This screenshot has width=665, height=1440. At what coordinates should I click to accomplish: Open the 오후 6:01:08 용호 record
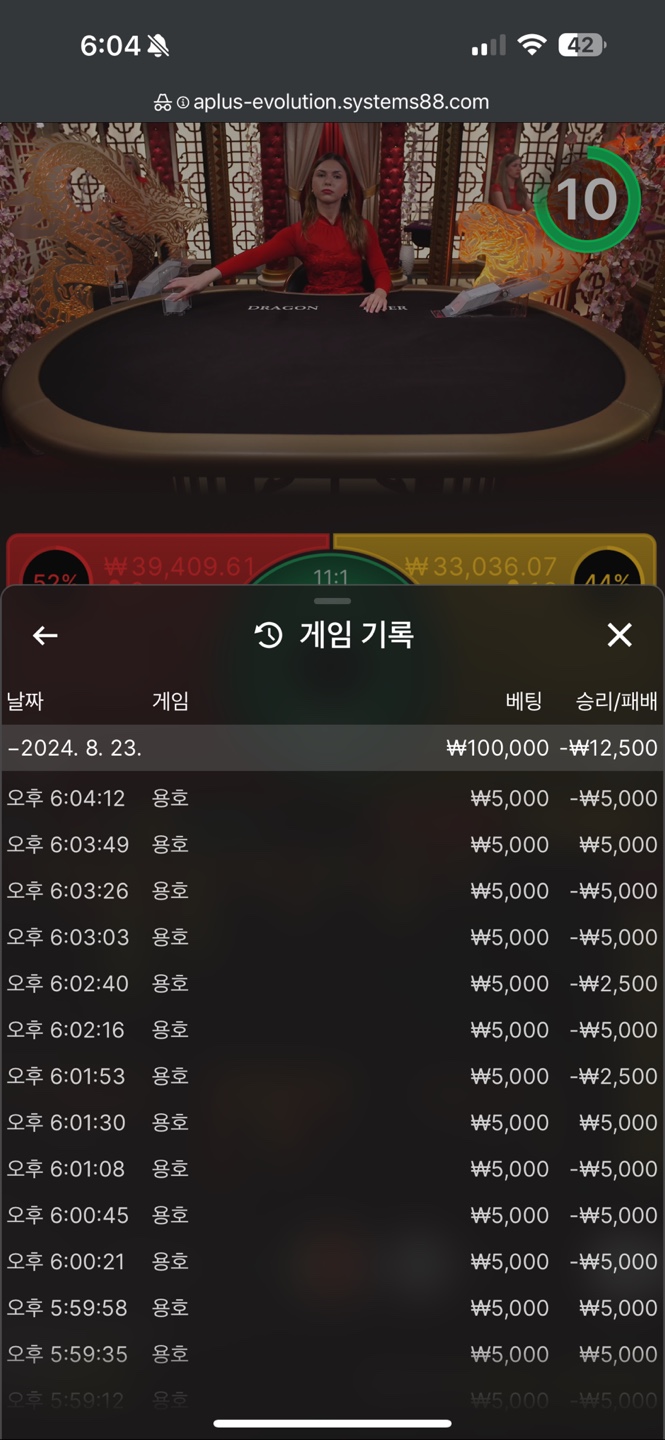click(x=332, y=1168)
